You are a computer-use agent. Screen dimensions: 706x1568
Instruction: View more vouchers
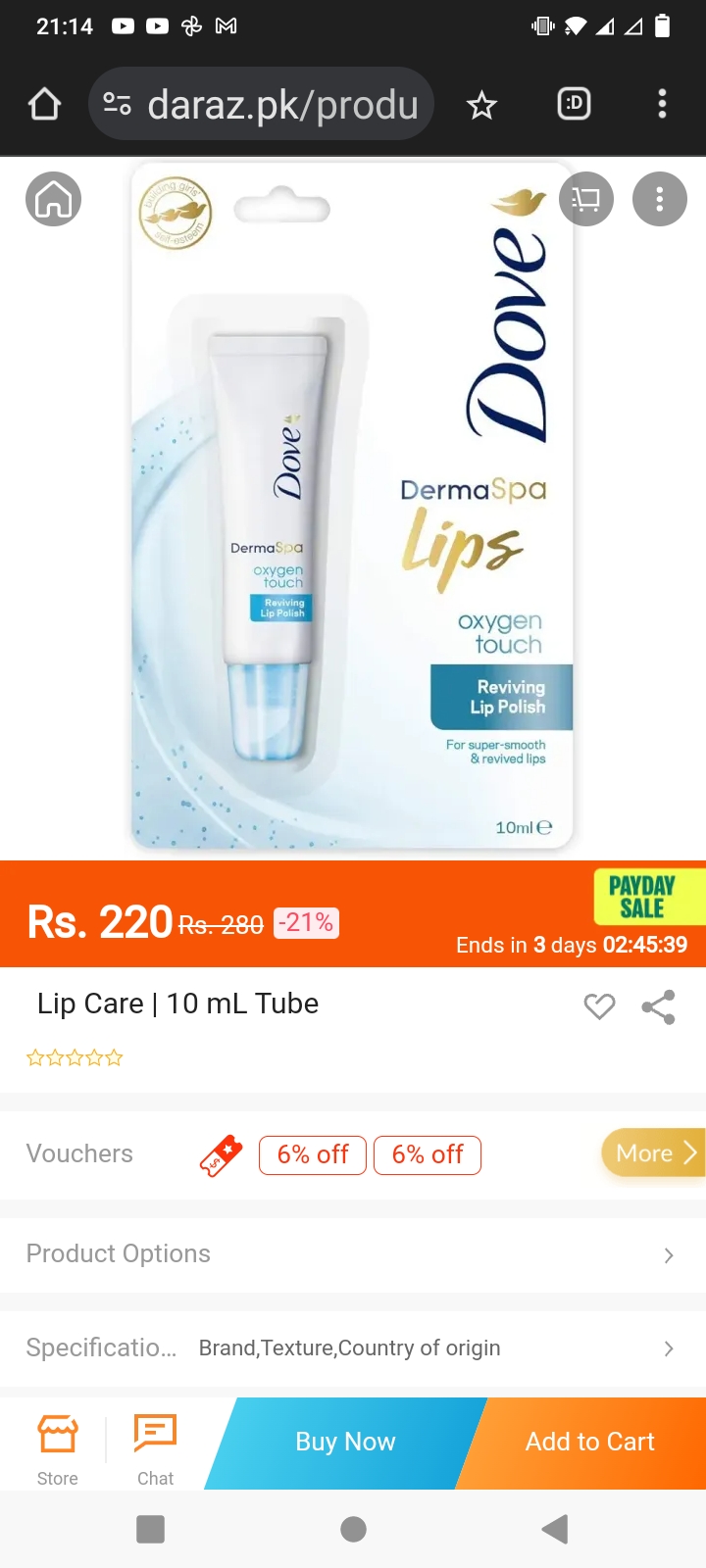pos(652,1153)
